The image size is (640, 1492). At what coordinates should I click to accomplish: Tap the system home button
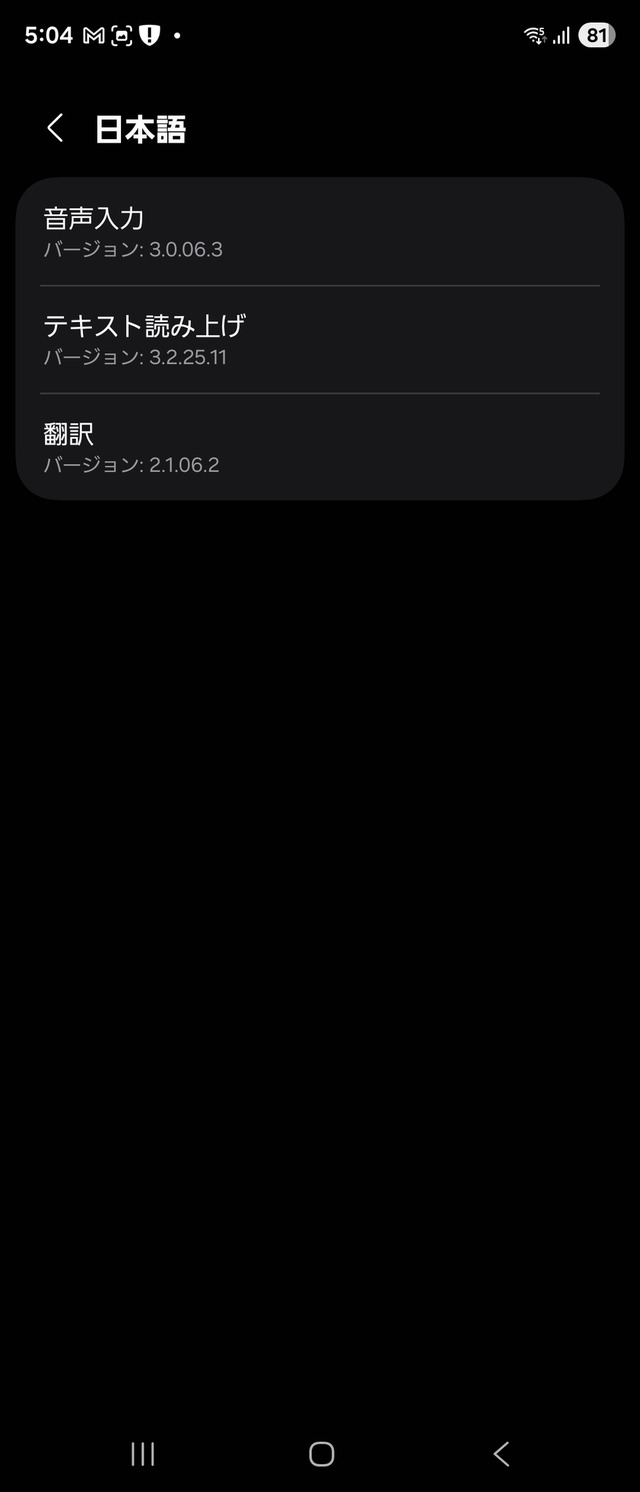pos(321,1454)
